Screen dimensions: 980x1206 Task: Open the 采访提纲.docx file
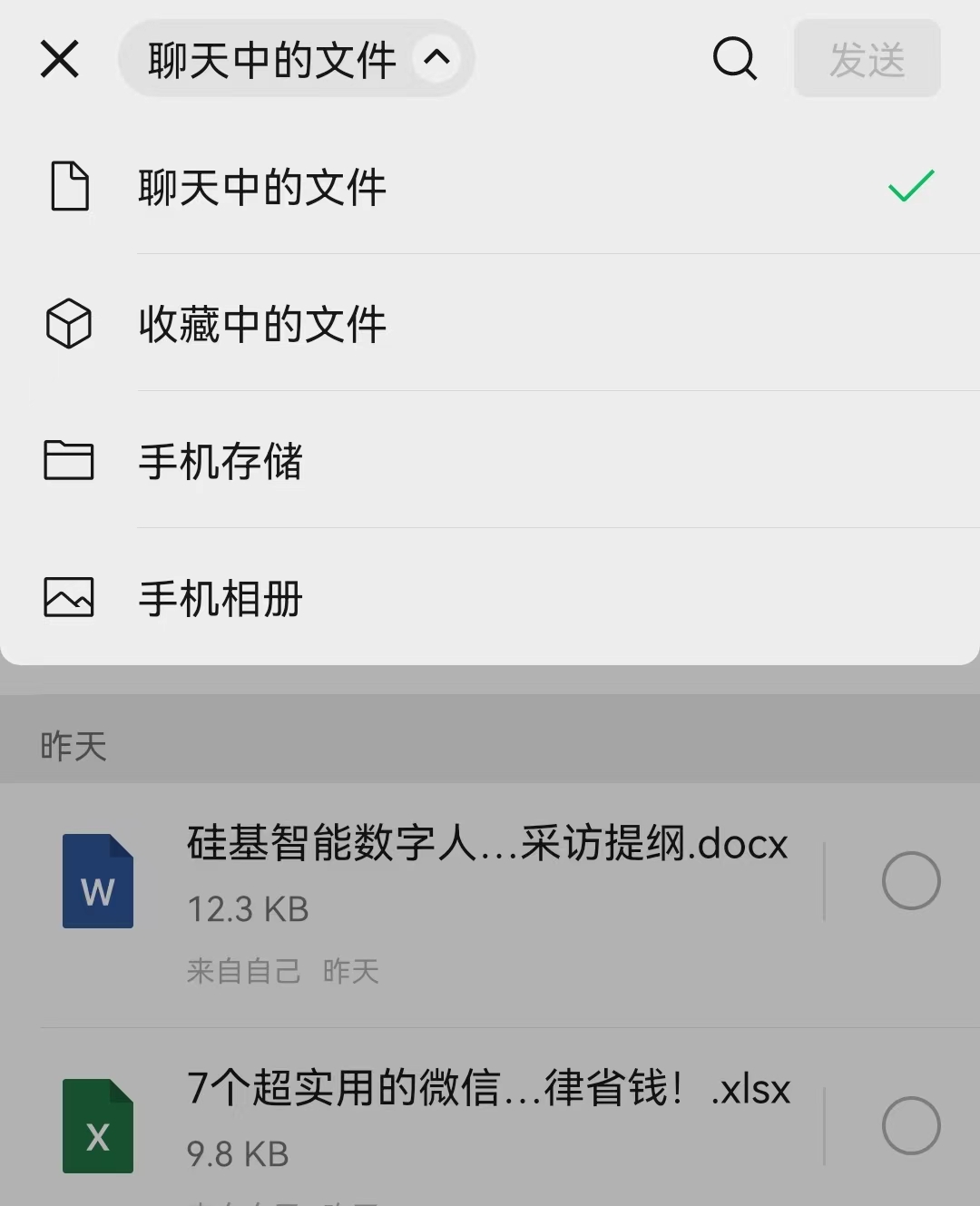[x=486, y=880]
